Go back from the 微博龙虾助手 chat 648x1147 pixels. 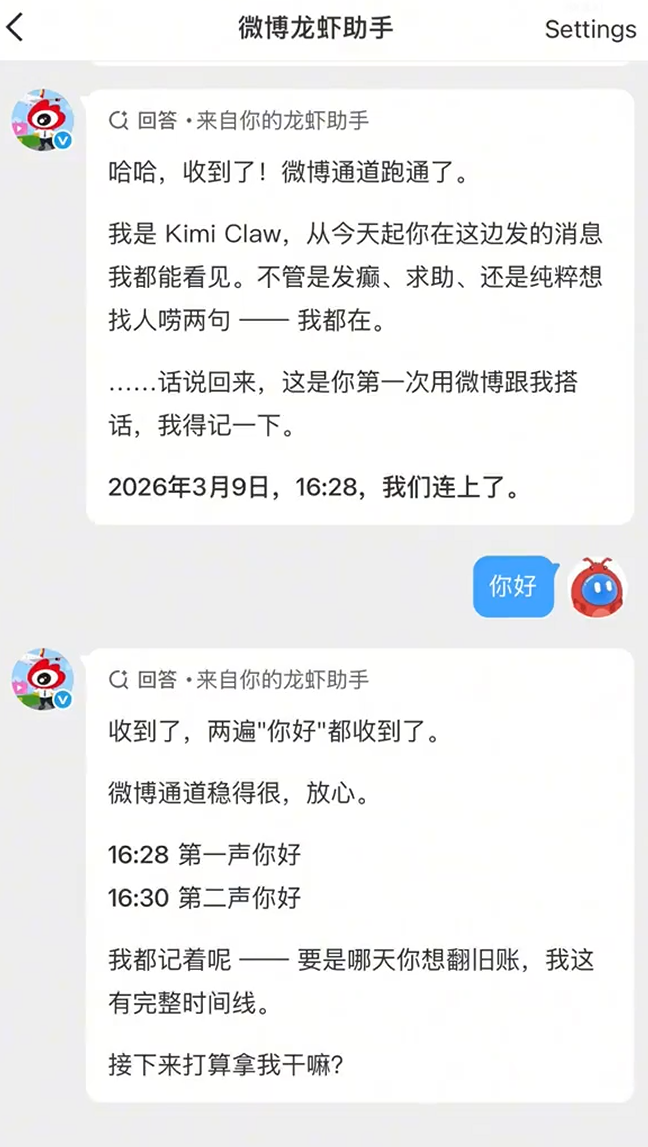(x=16, y=28)
